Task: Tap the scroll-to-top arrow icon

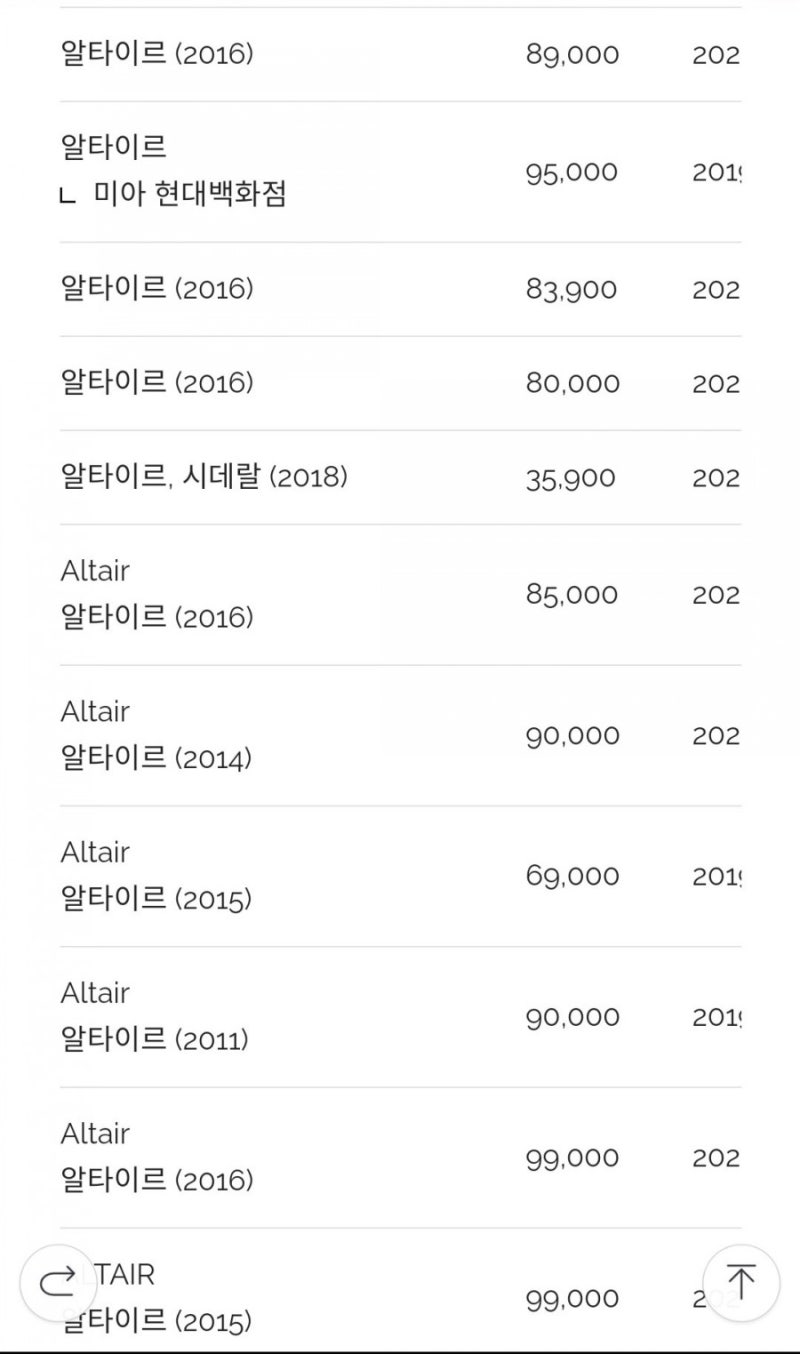Action: tap(740, 1281)
